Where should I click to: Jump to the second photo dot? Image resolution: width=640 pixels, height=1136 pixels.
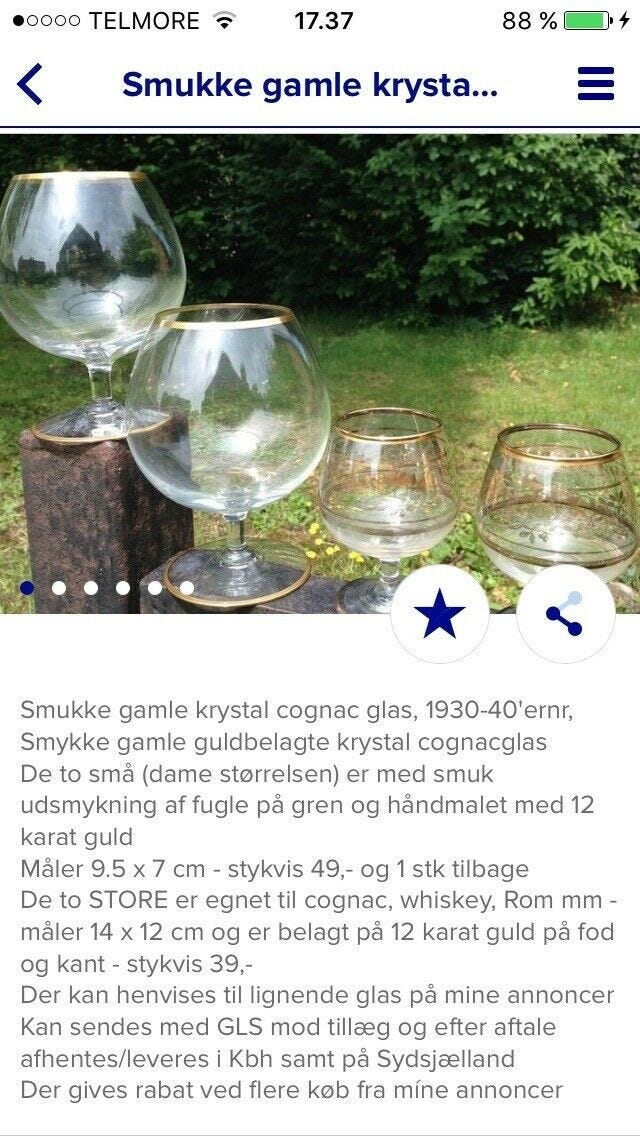(x=59, y=588)
